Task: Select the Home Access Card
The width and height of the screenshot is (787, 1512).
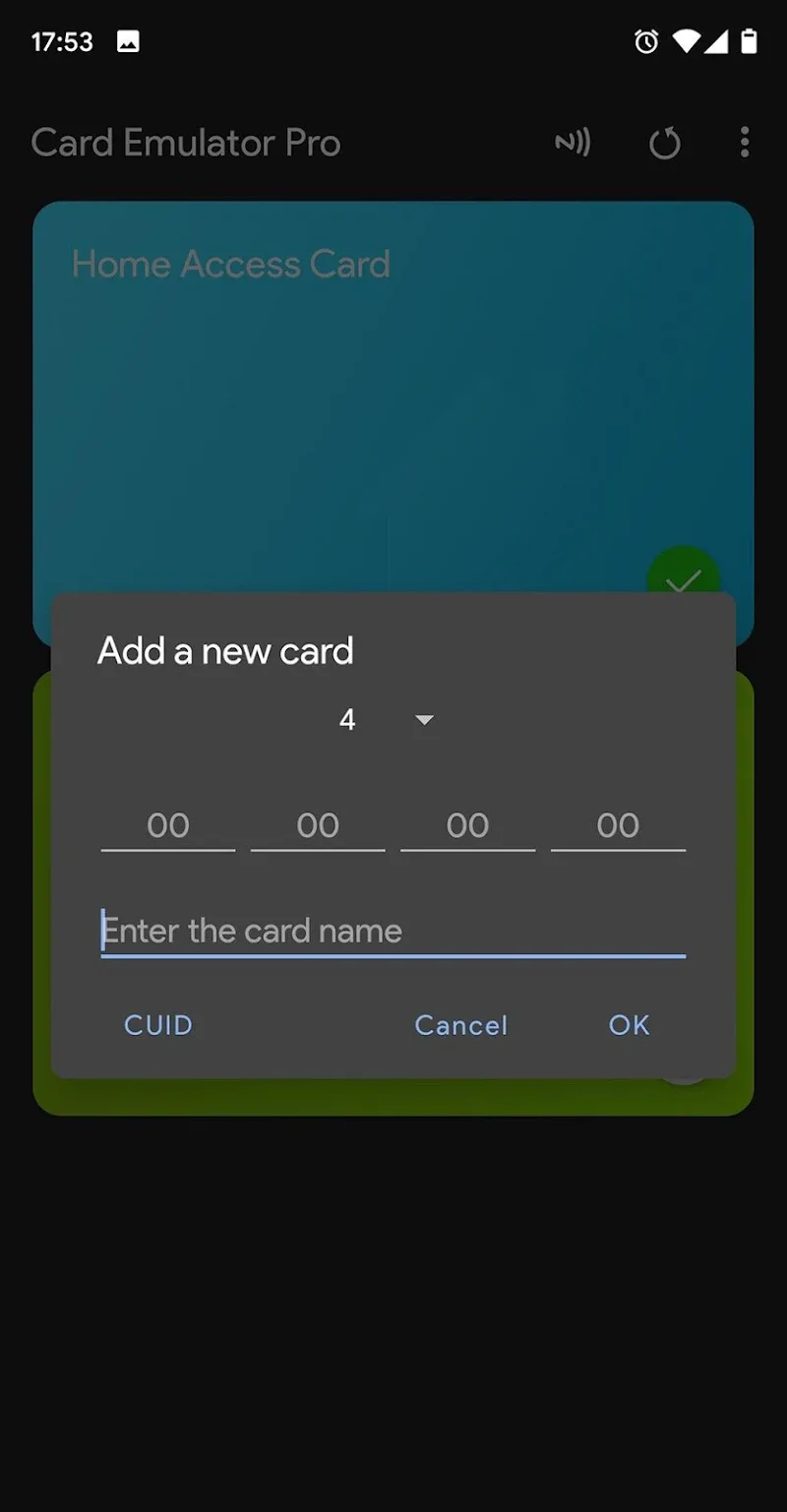Action: [x=231, y=264]
